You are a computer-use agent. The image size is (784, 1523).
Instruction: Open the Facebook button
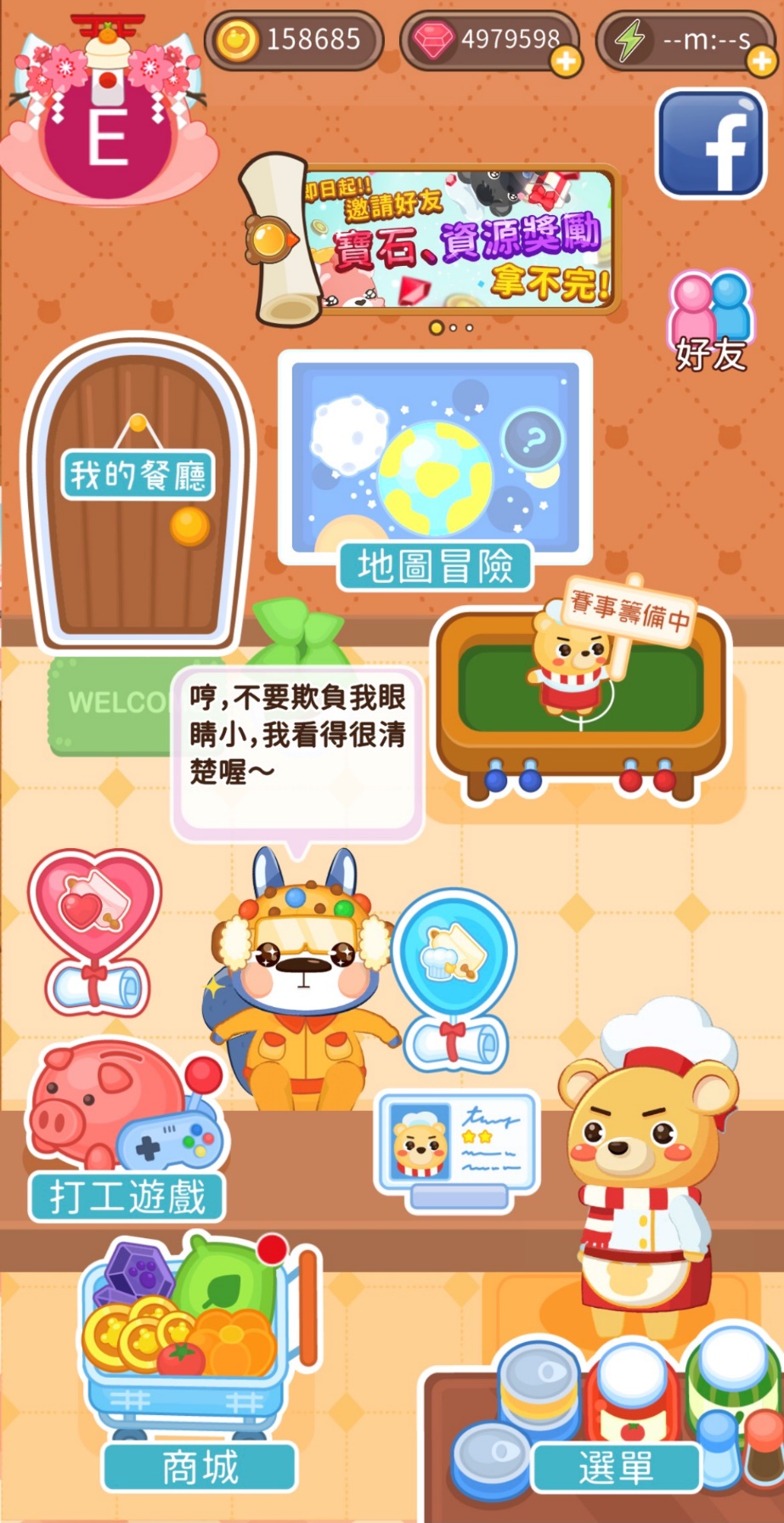(711, 144)
